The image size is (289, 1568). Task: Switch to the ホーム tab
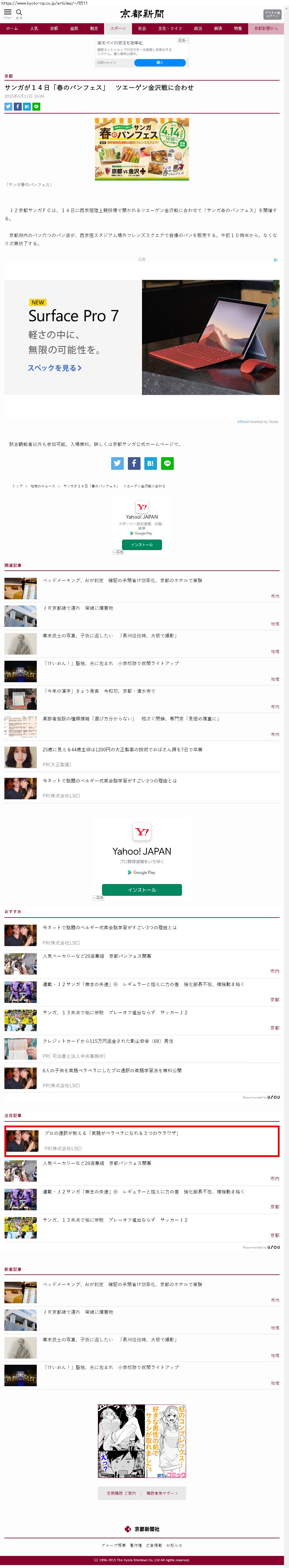pos(11,28)
